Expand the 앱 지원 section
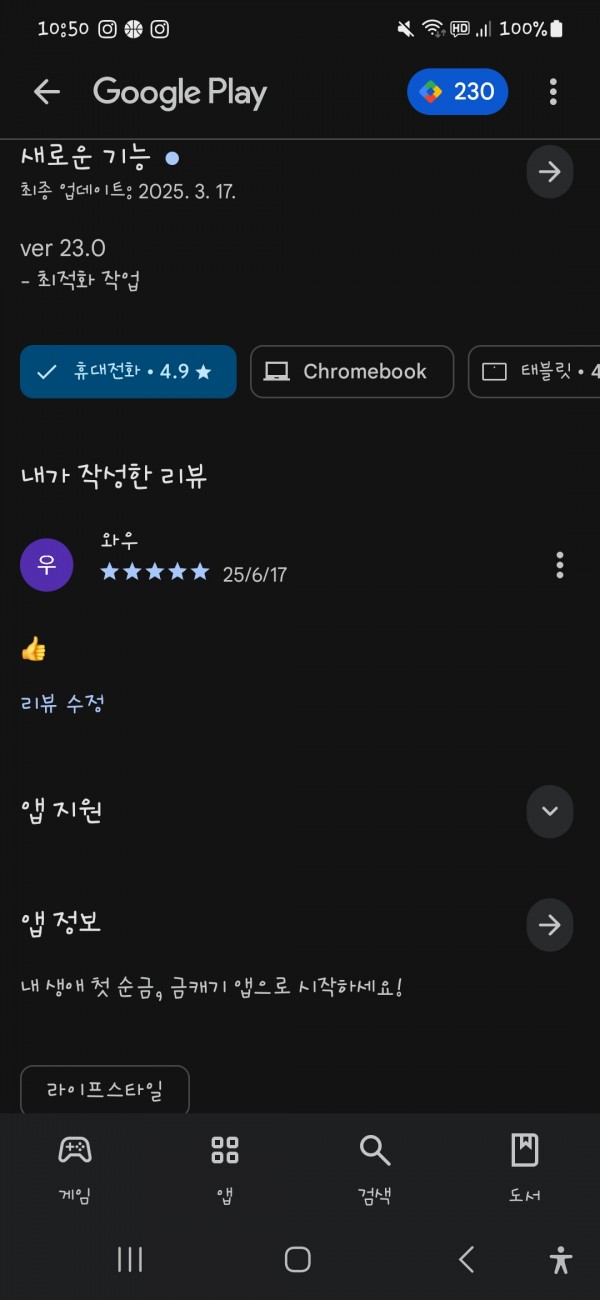 pos(550,811)
